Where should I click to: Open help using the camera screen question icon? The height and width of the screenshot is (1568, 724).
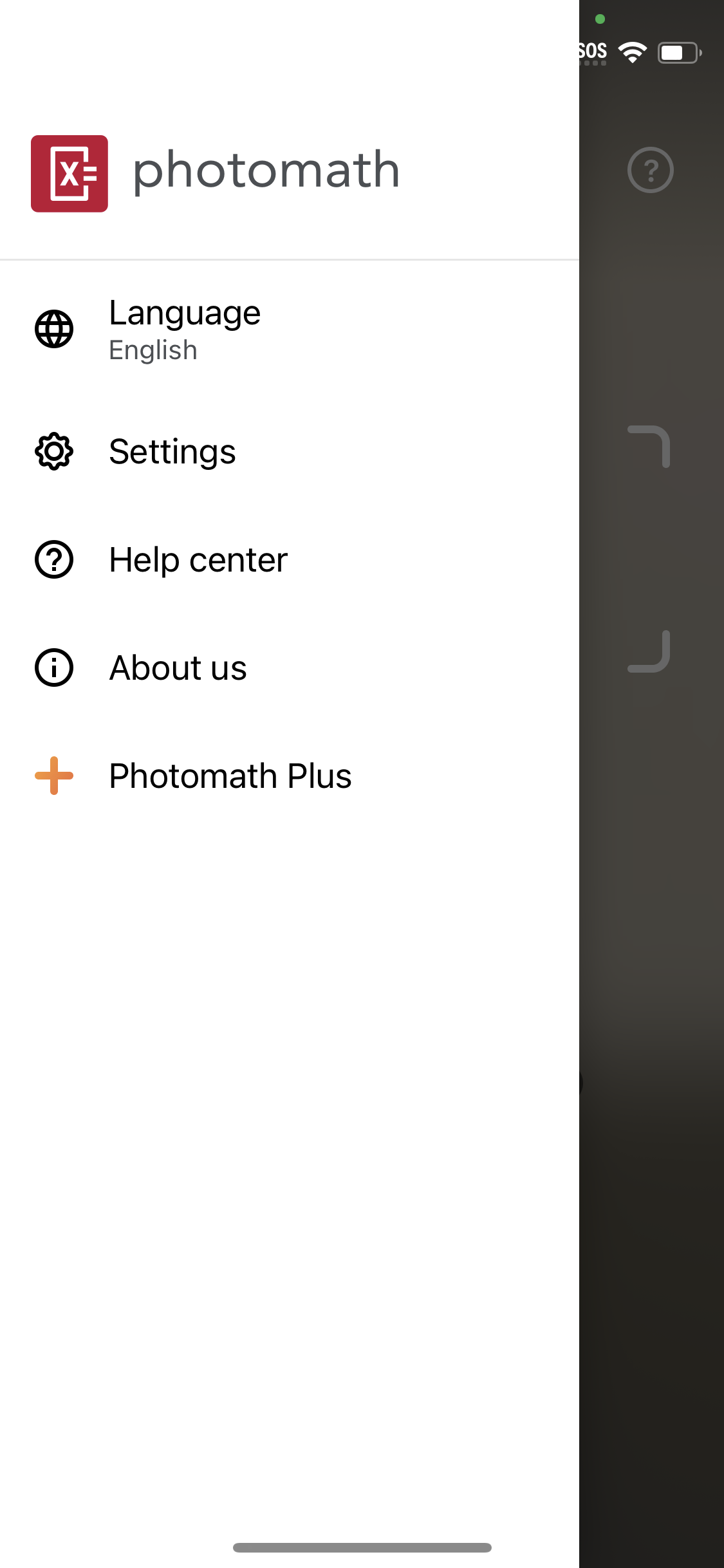(x=651, y=170)
